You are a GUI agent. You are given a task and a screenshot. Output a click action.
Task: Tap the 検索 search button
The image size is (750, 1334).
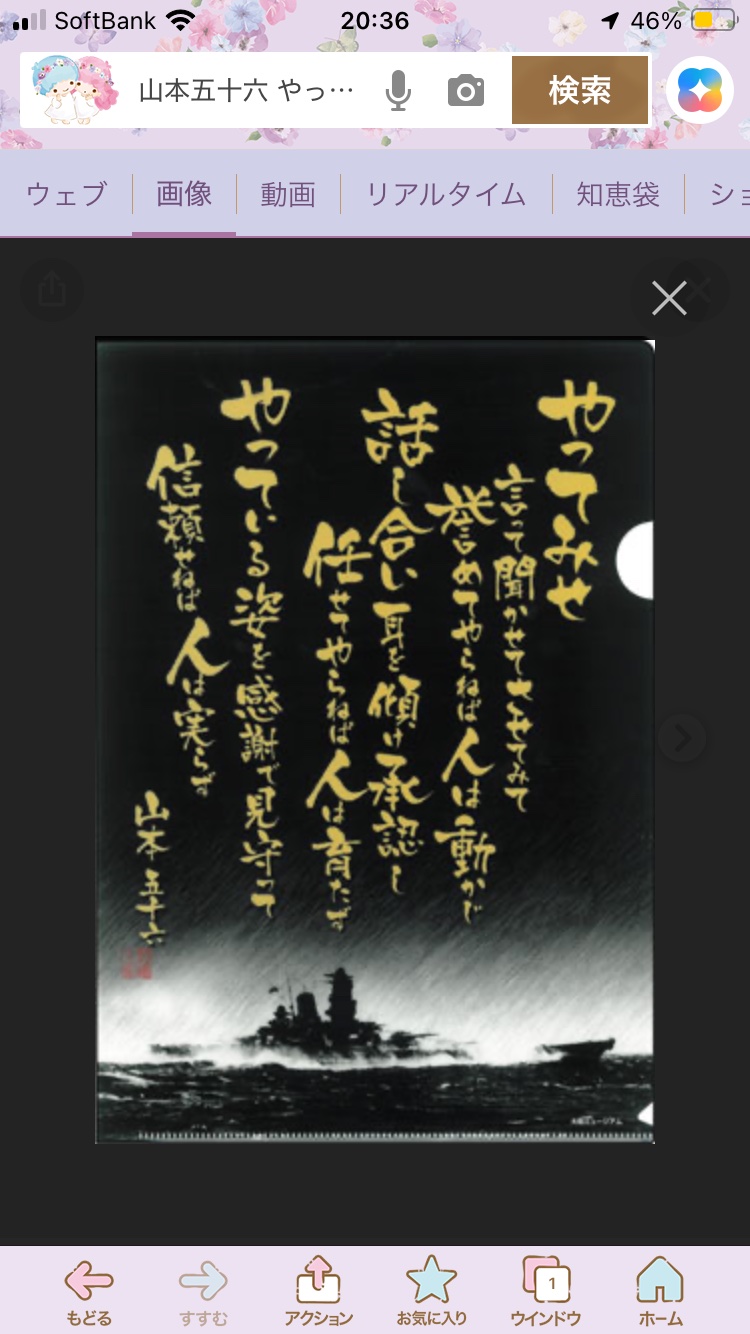579,91
